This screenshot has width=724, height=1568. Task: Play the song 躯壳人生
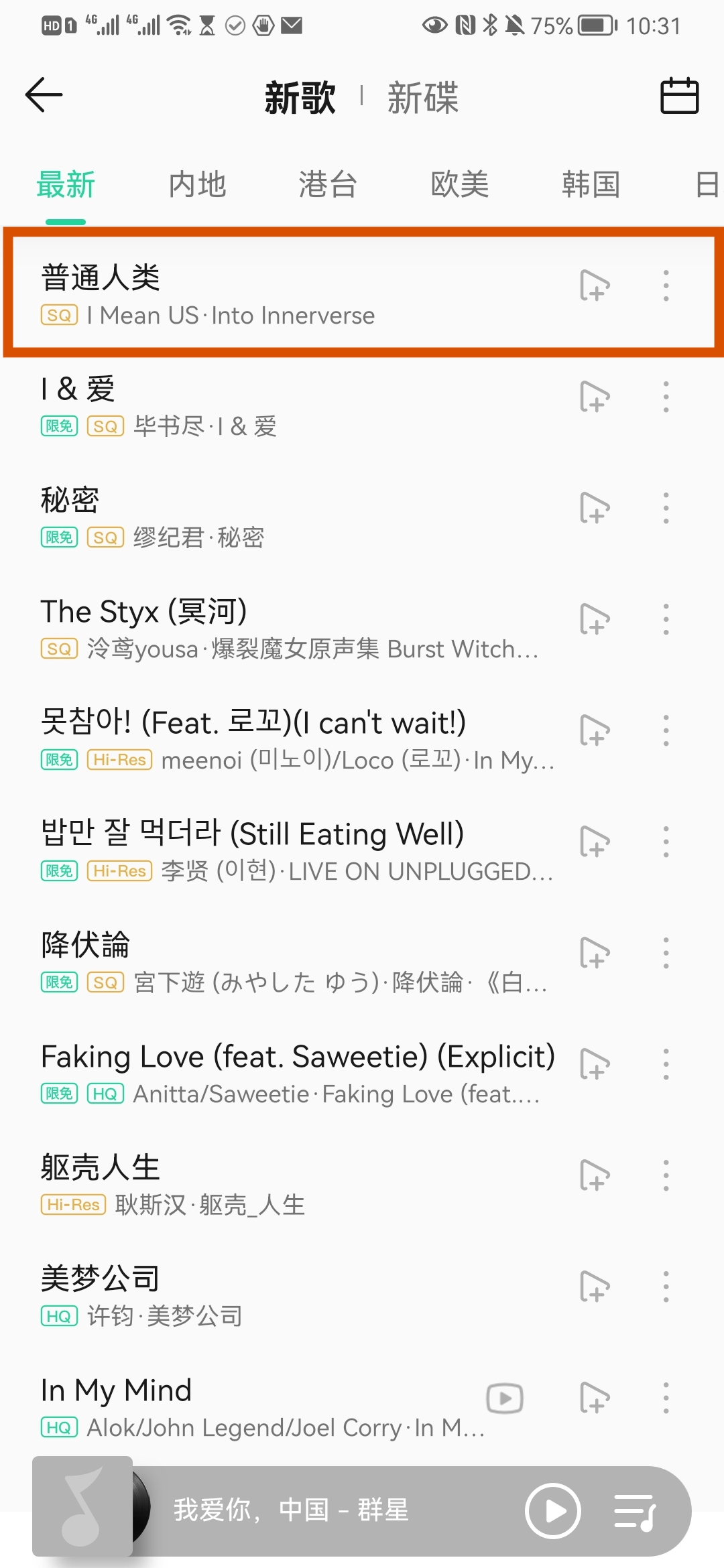268,1183
